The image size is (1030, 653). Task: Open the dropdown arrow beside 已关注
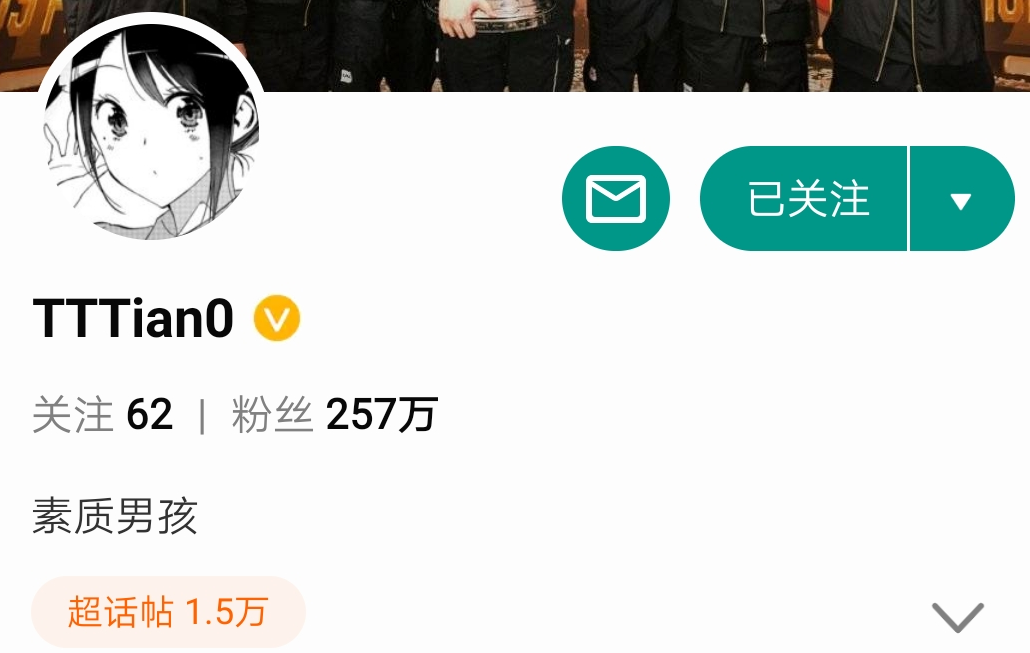[961, 200]
